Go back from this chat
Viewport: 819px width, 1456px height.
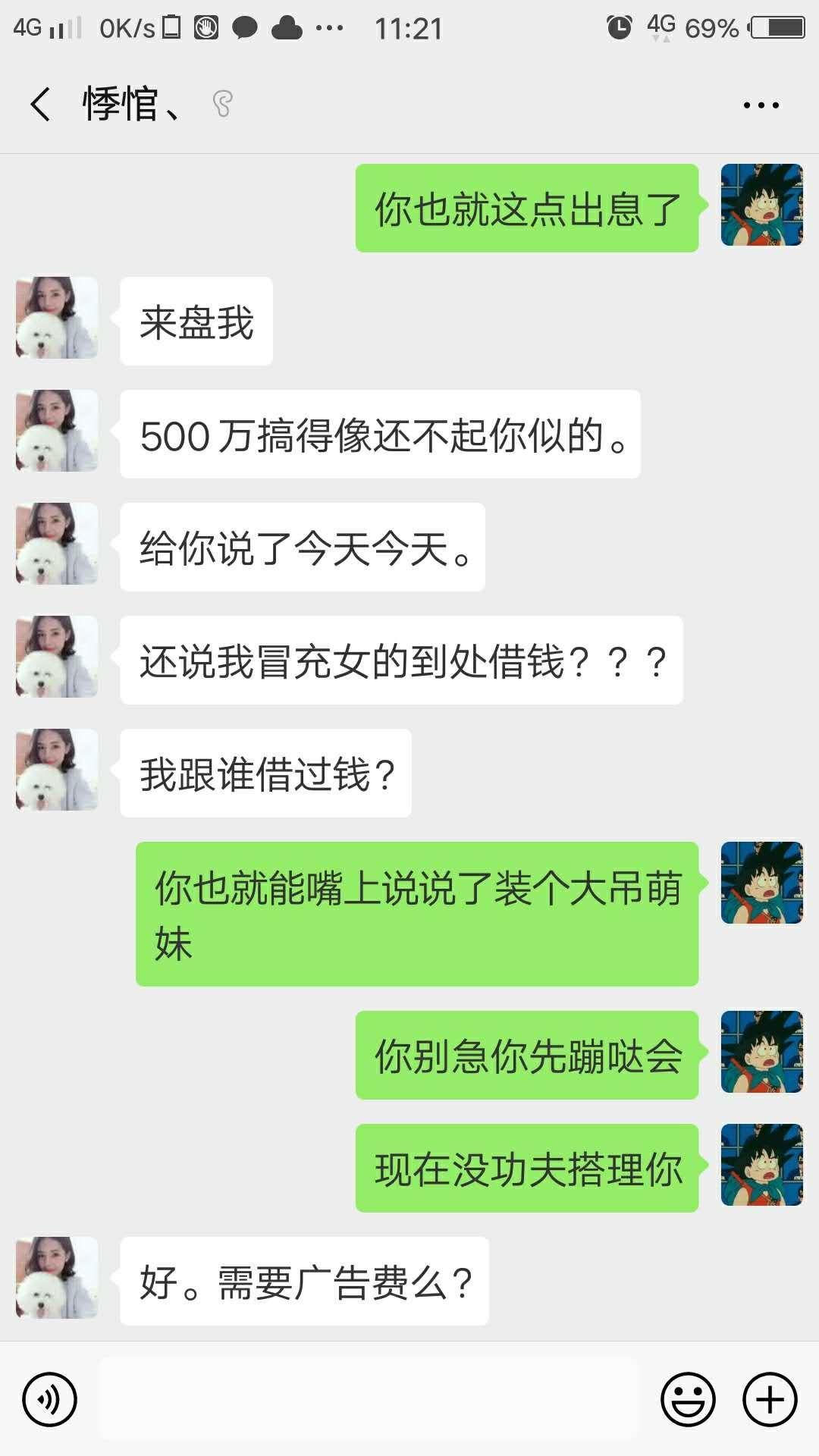(x=41, y=104)
